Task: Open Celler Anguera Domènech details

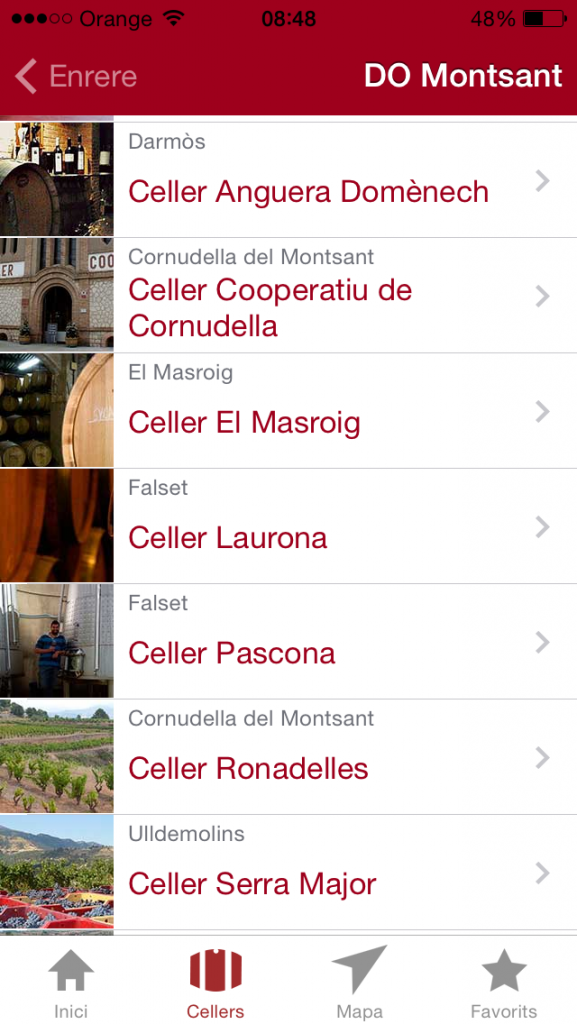Action: click(x=288, y=179)
